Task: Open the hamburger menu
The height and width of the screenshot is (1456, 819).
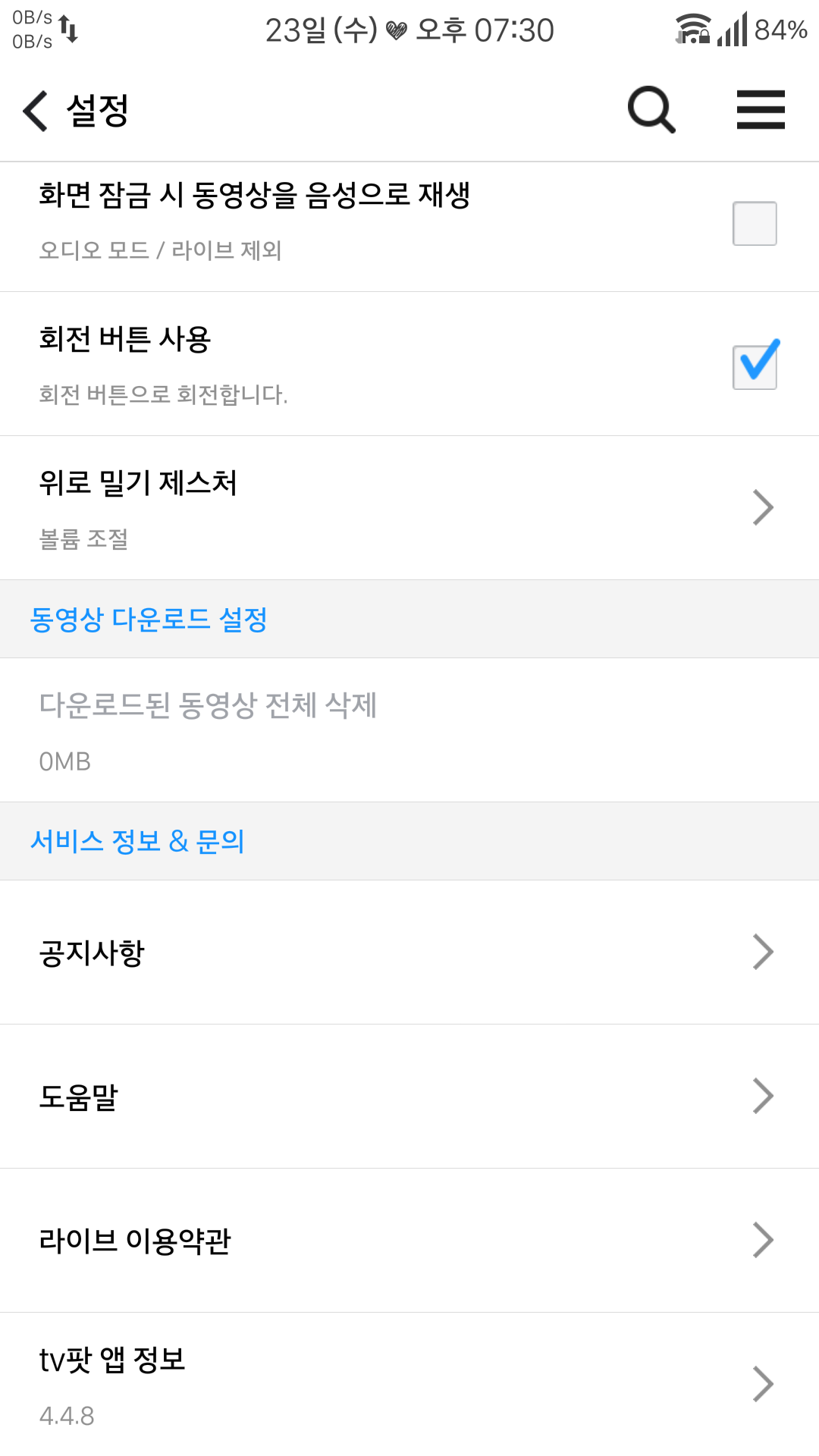Action: click(761, 111)
